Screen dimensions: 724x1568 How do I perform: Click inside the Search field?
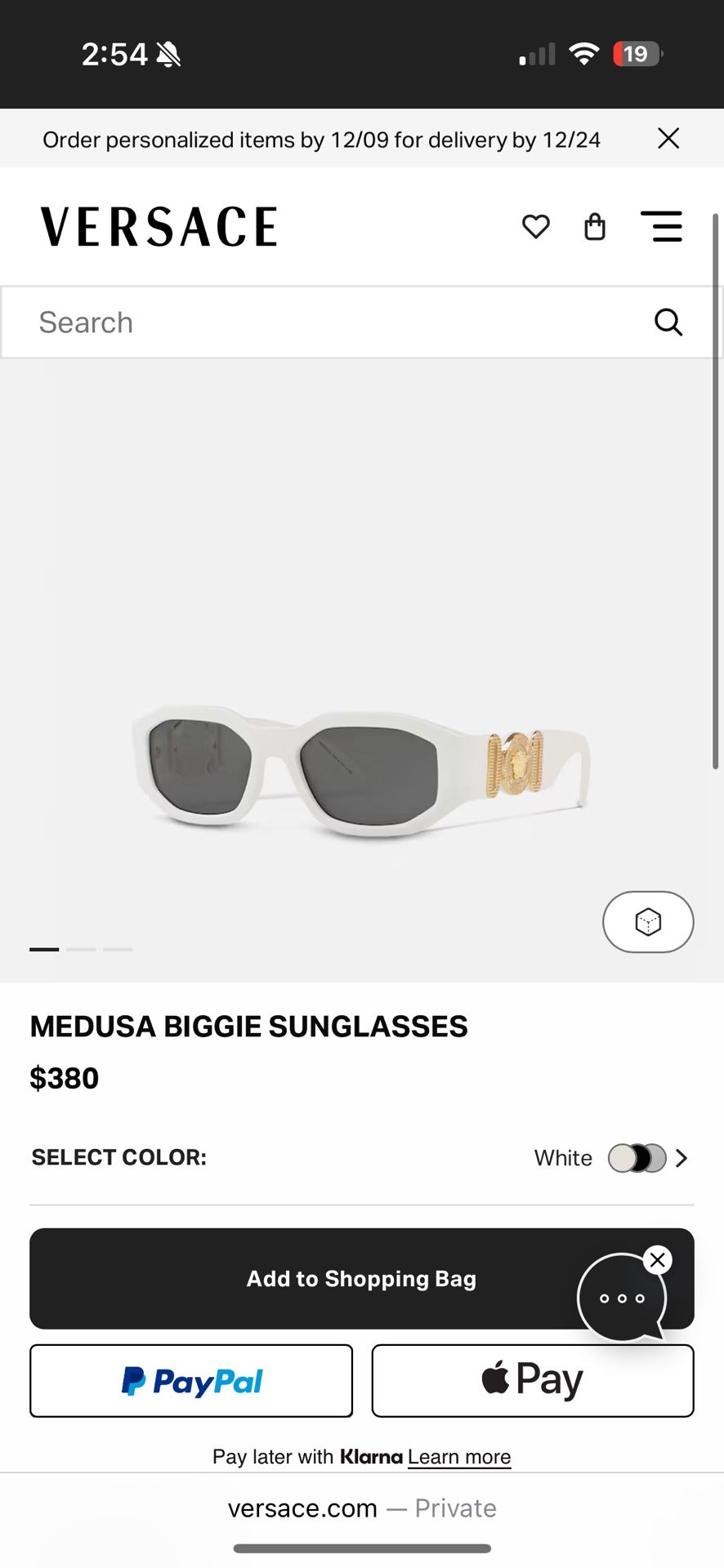(x=245, y=322)
